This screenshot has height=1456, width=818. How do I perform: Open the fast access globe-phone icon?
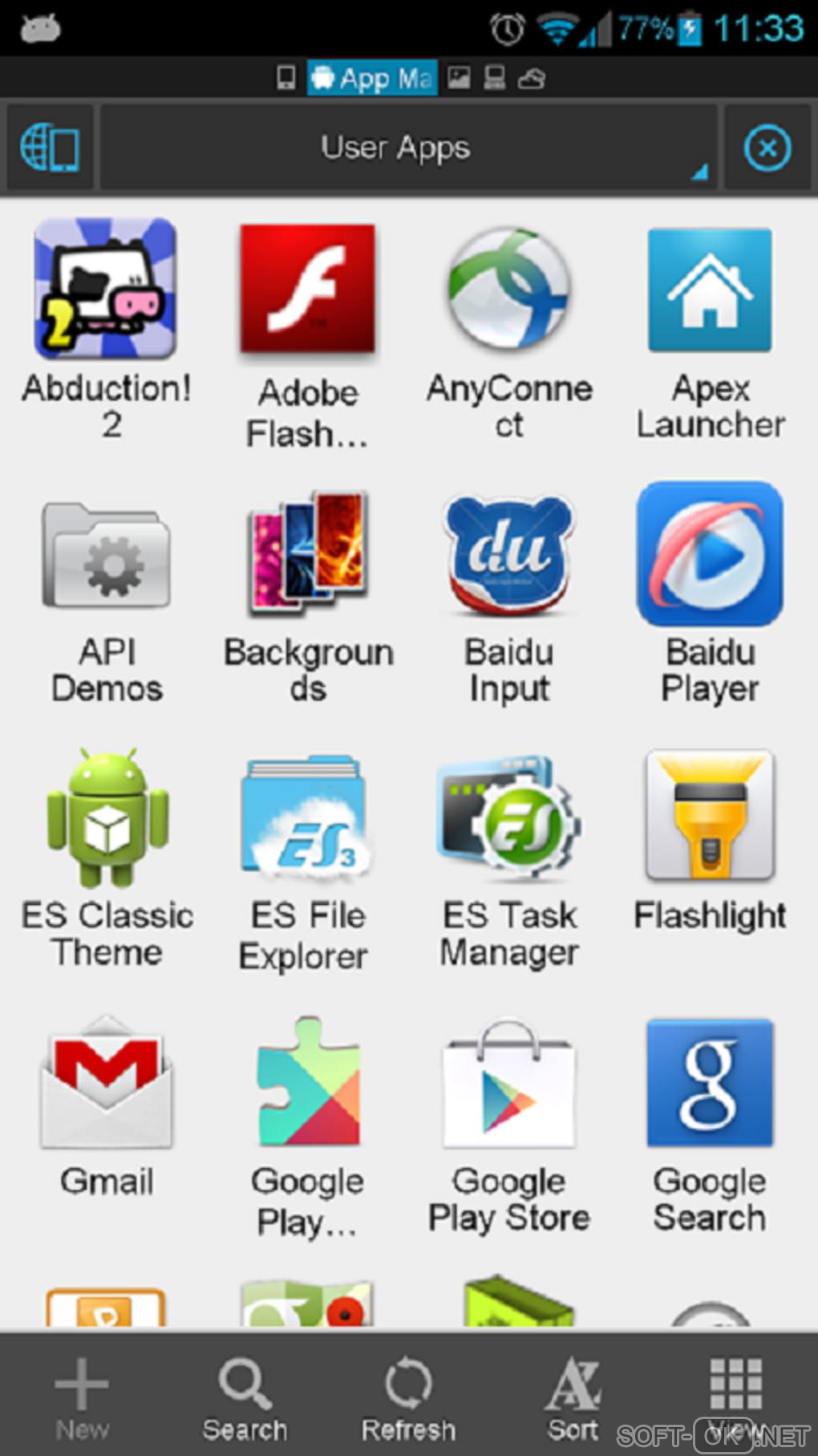point(50,148)
